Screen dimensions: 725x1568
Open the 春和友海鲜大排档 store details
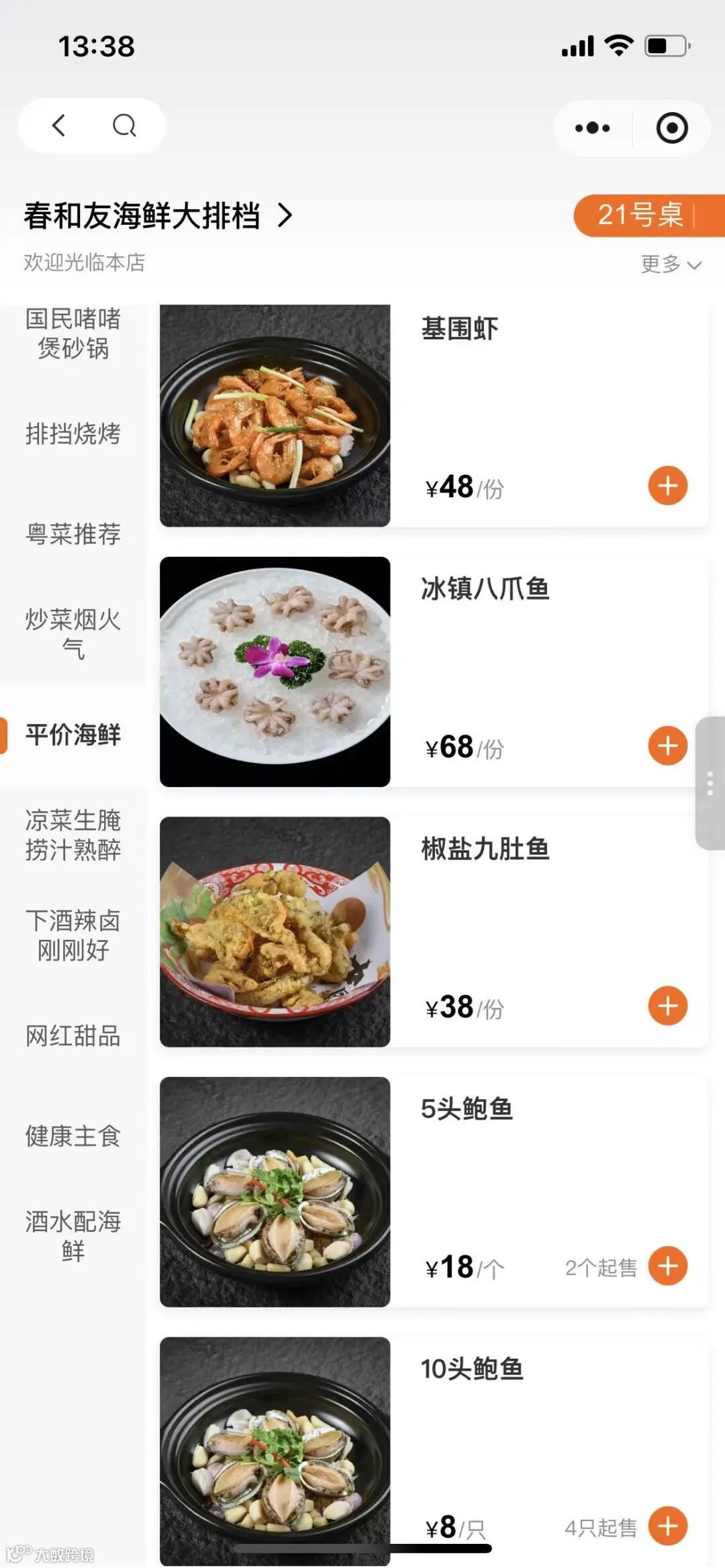[158, 216]
